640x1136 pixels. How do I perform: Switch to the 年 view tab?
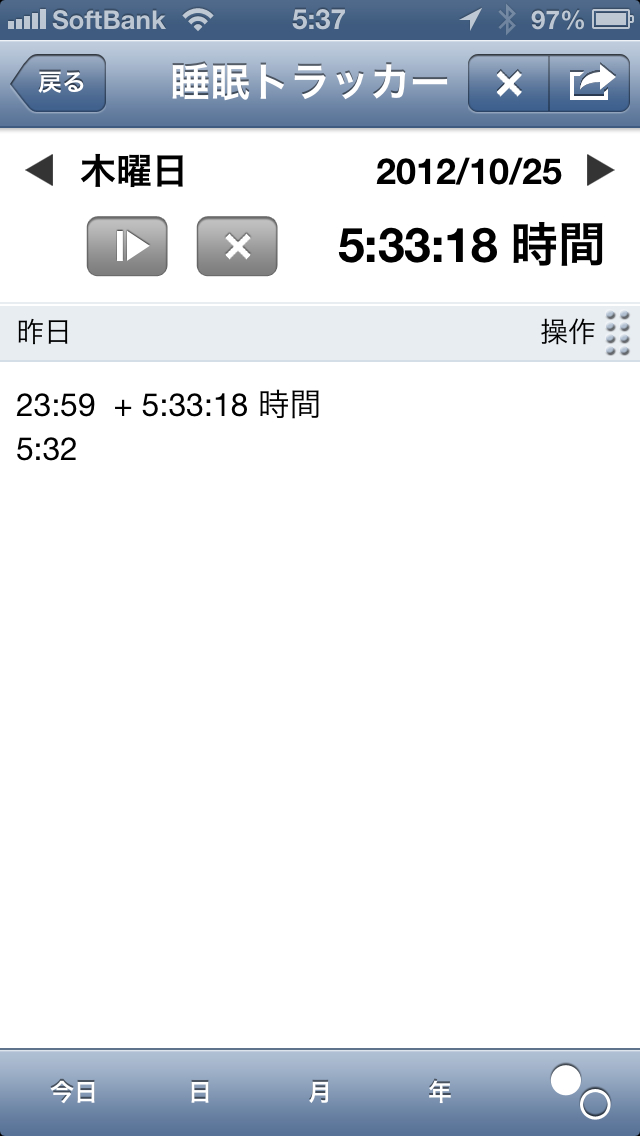pos(440,1092)
